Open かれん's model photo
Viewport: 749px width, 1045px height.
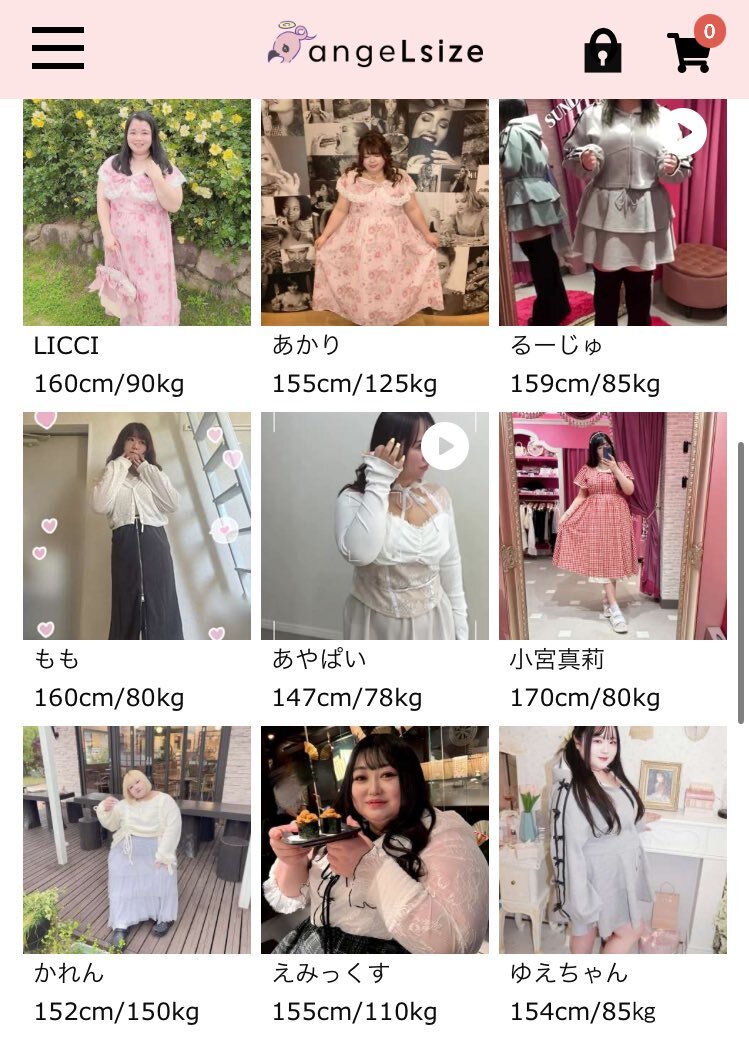tap(137, 840)
